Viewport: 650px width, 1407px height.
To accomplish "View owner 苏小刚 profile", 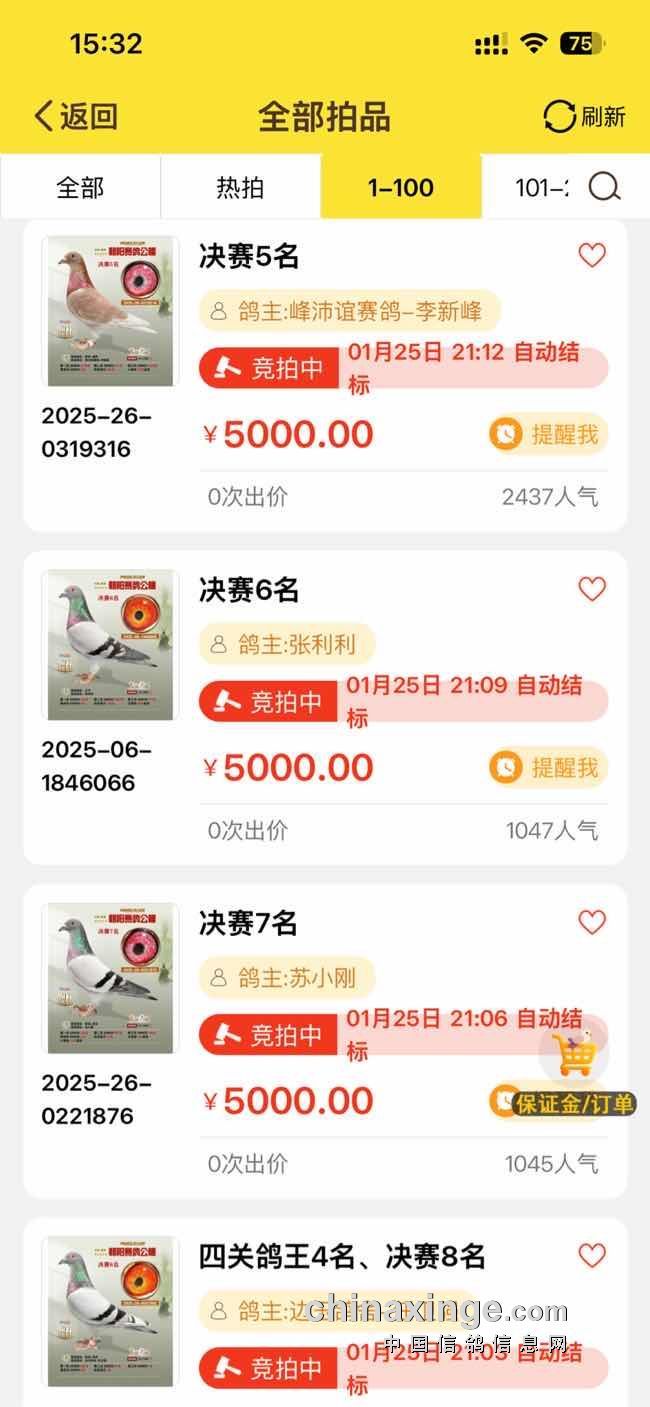I will [286, 977].
